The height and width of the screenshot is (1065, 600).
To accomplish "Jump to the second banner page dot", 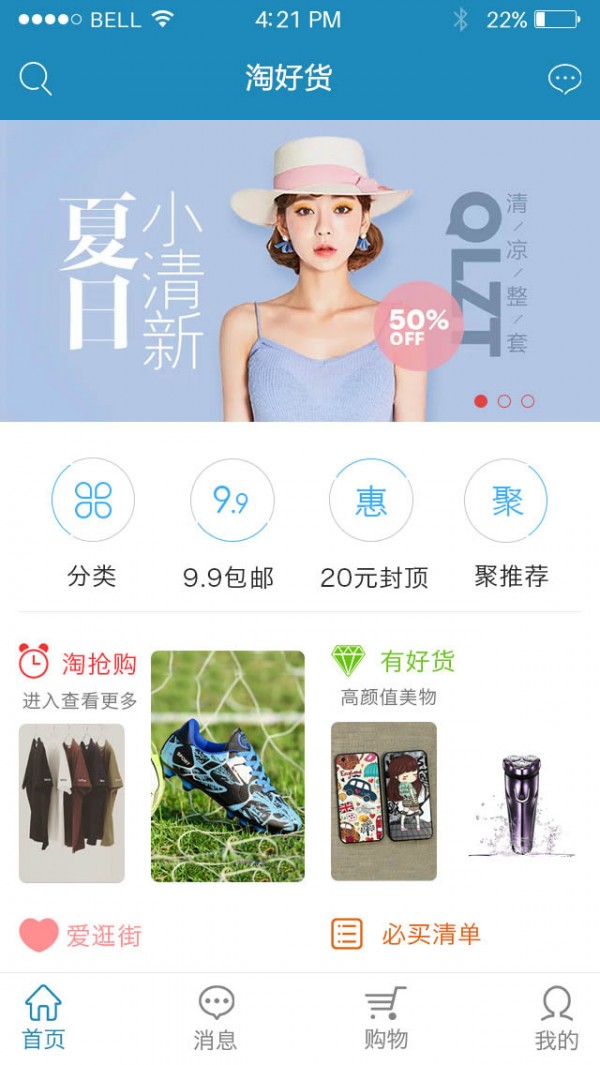I will coord(504,401).
